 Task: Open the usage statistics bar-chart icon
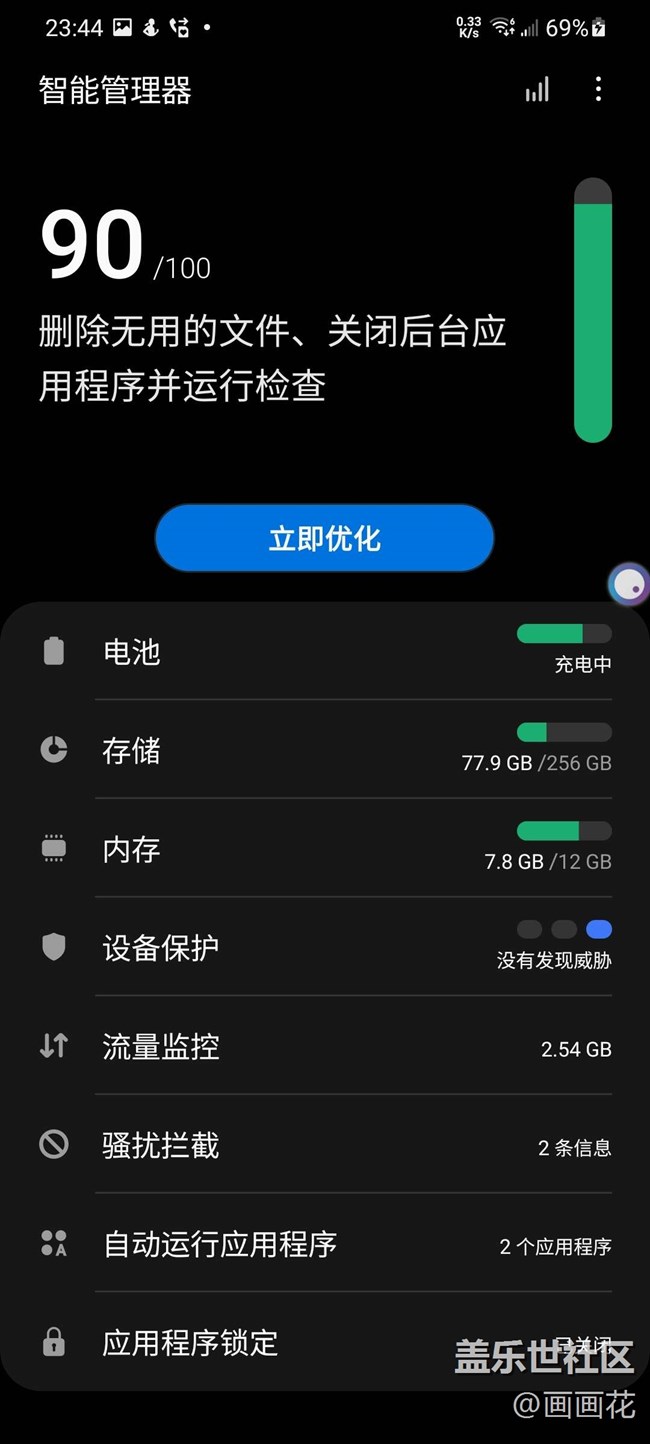537,90
